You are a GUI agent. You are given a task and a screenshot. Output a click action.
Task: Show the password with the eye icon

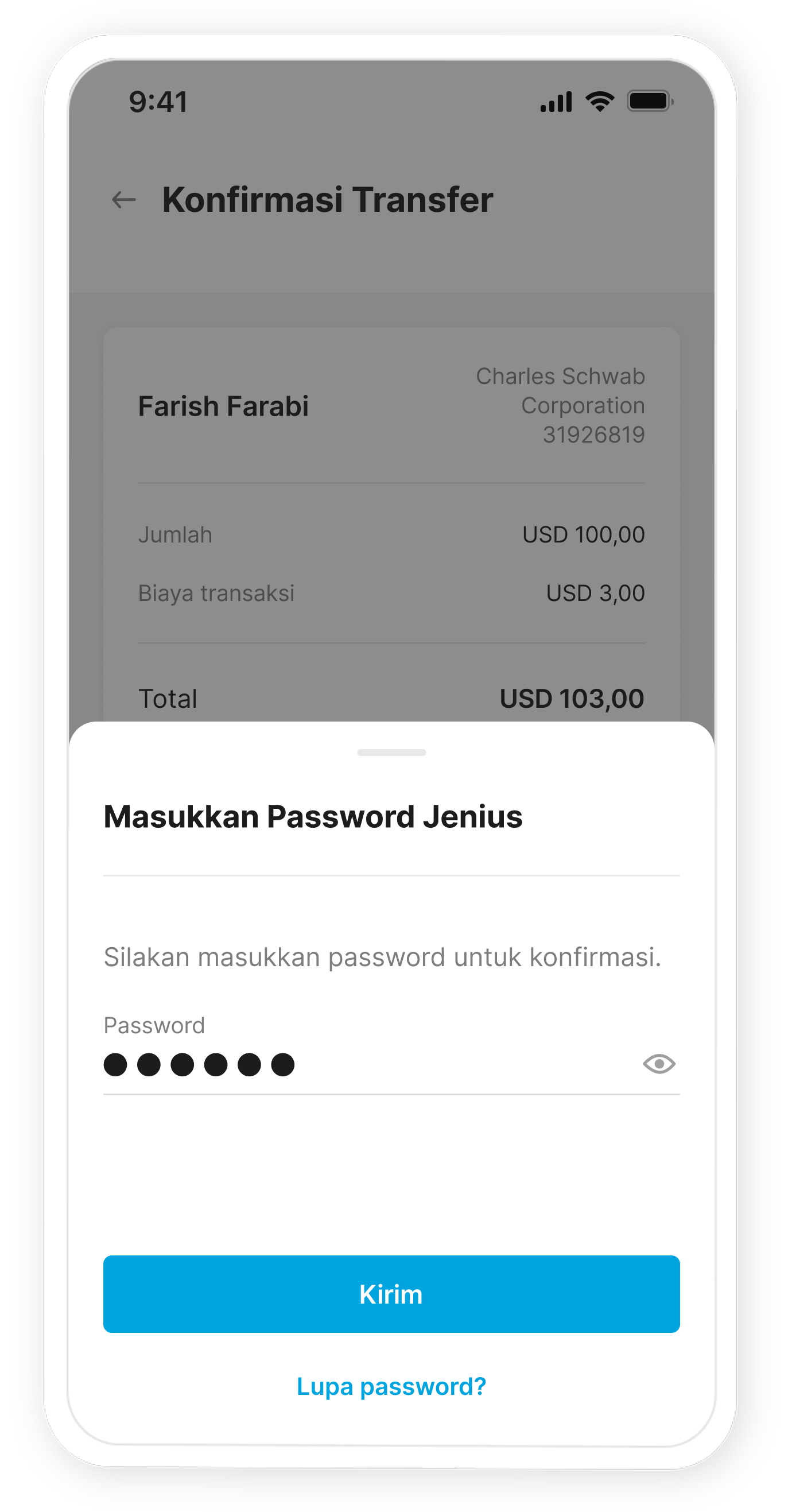[x=659, y=1064]
